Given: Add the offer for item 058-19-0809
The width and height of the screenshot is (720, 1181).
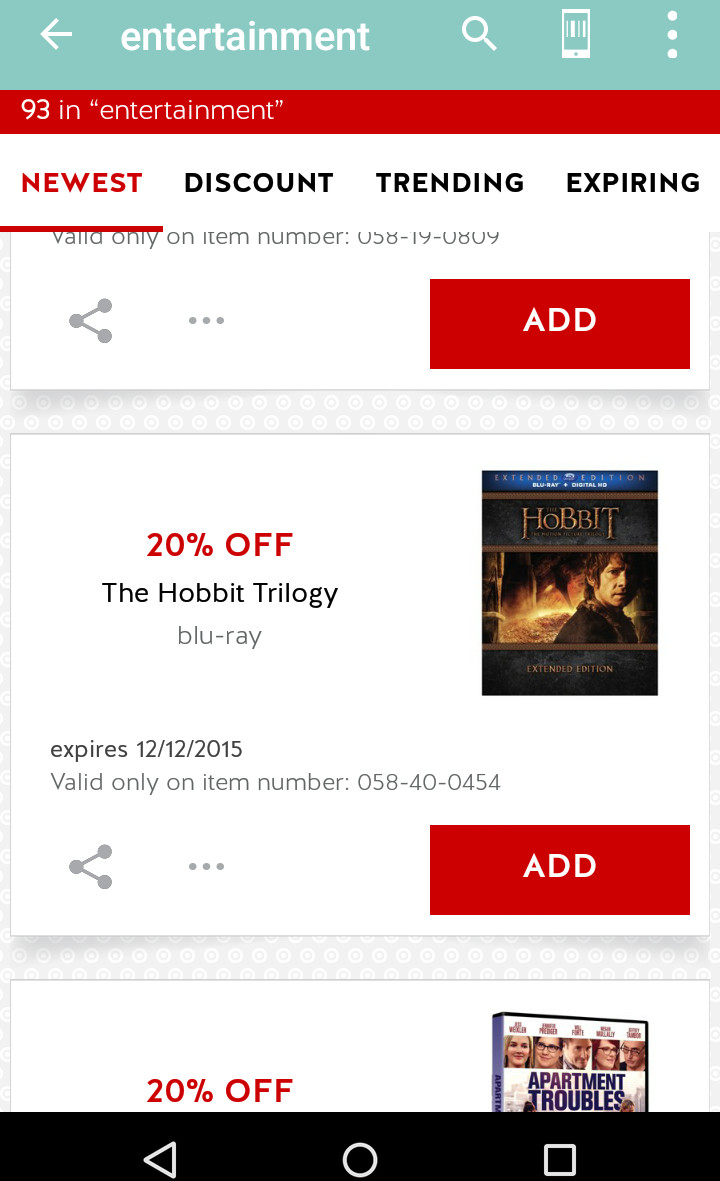Looking at the screenshot, I should point(559,323).
